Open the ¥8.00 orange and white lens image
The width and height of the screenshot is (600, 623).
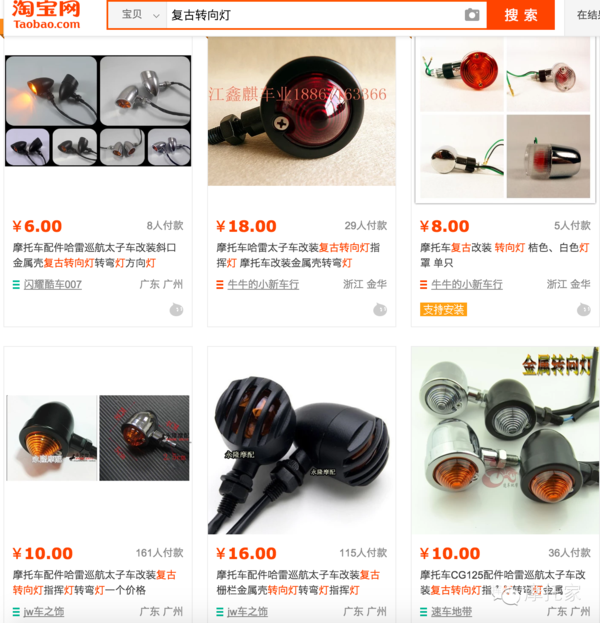pos(505,115)
